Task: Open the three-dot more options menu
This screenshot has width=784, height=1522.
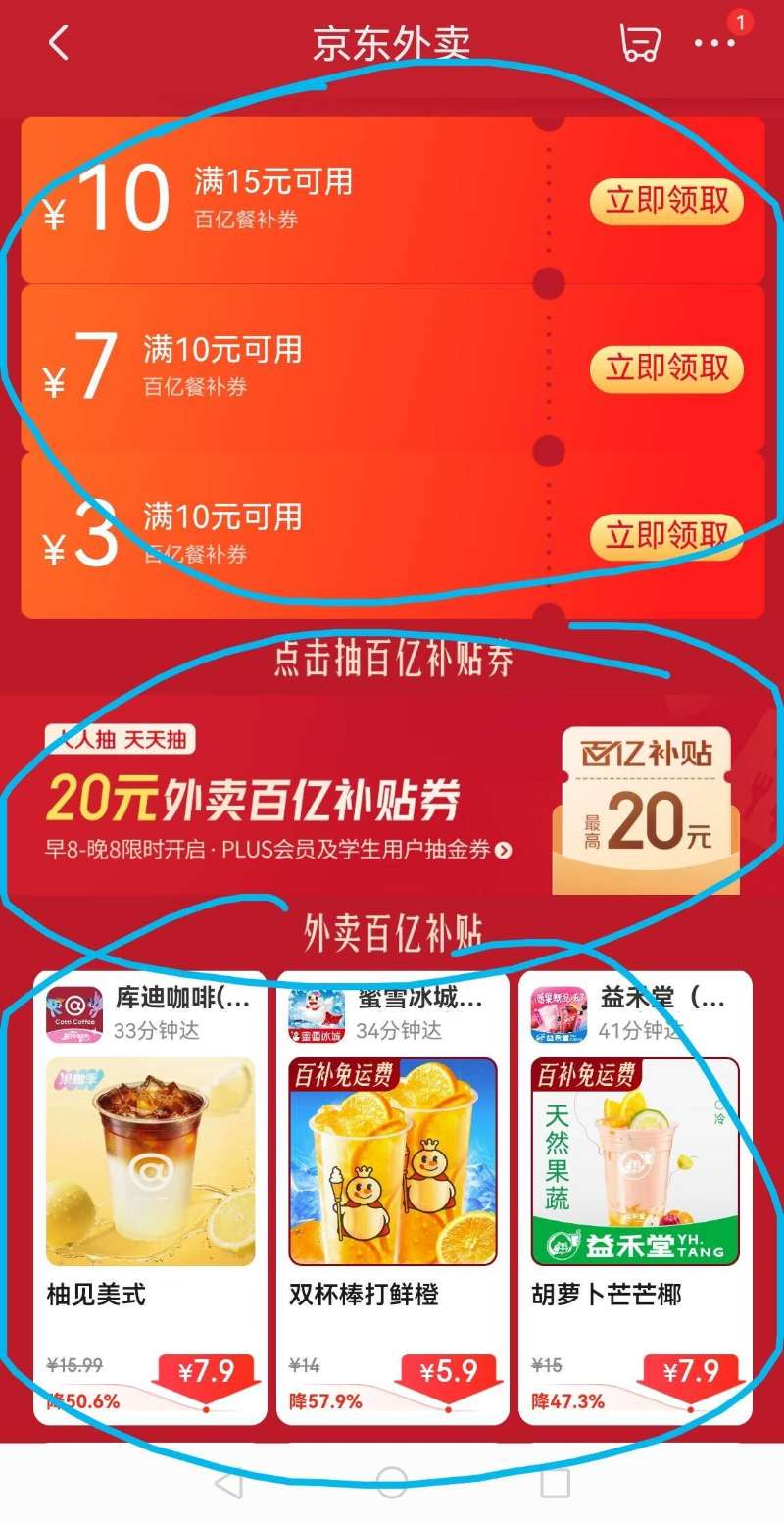Action: pyautogui.click(x=714, y=43)
